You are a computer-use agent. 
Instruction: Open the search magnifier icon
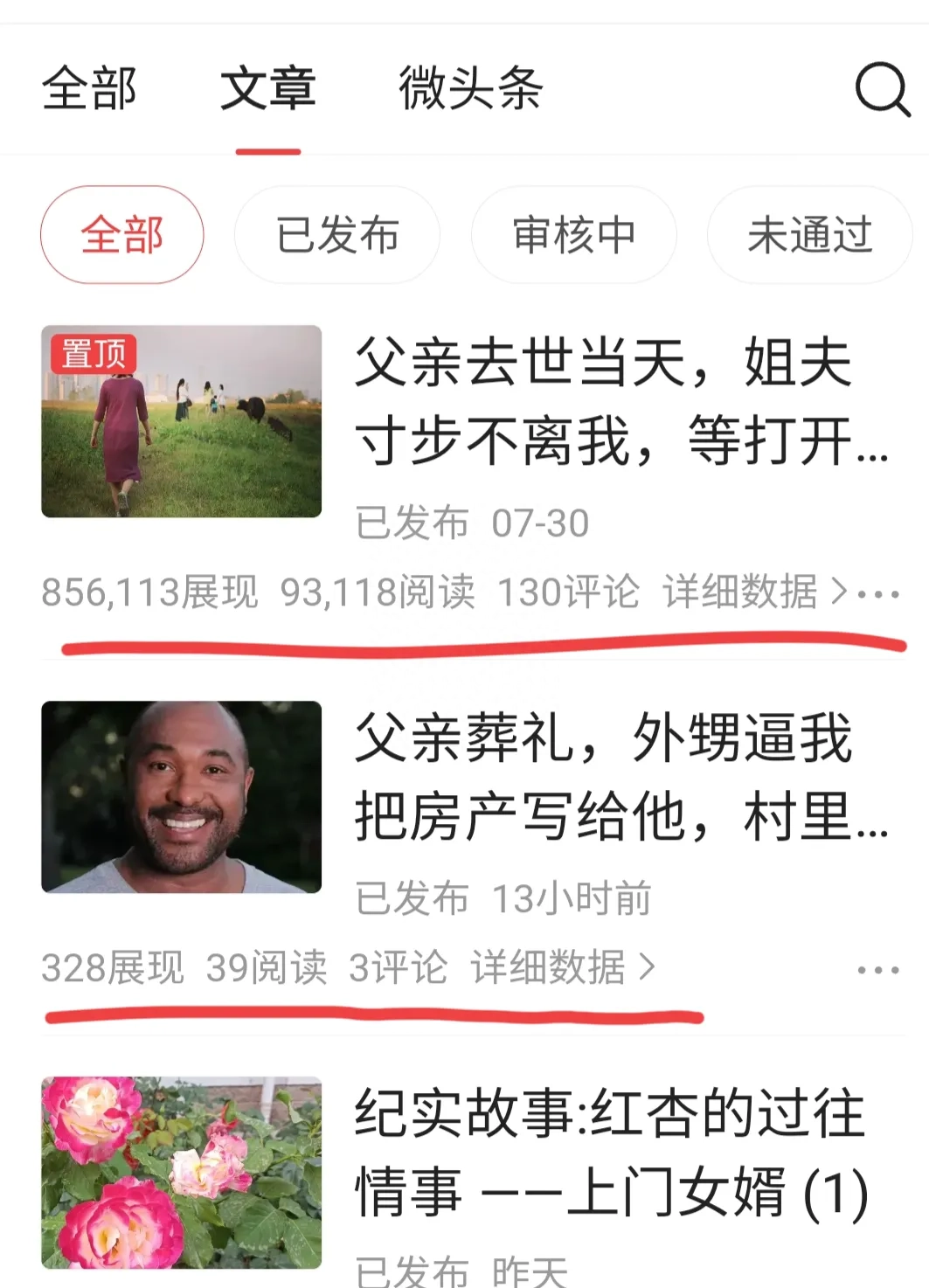882,89
